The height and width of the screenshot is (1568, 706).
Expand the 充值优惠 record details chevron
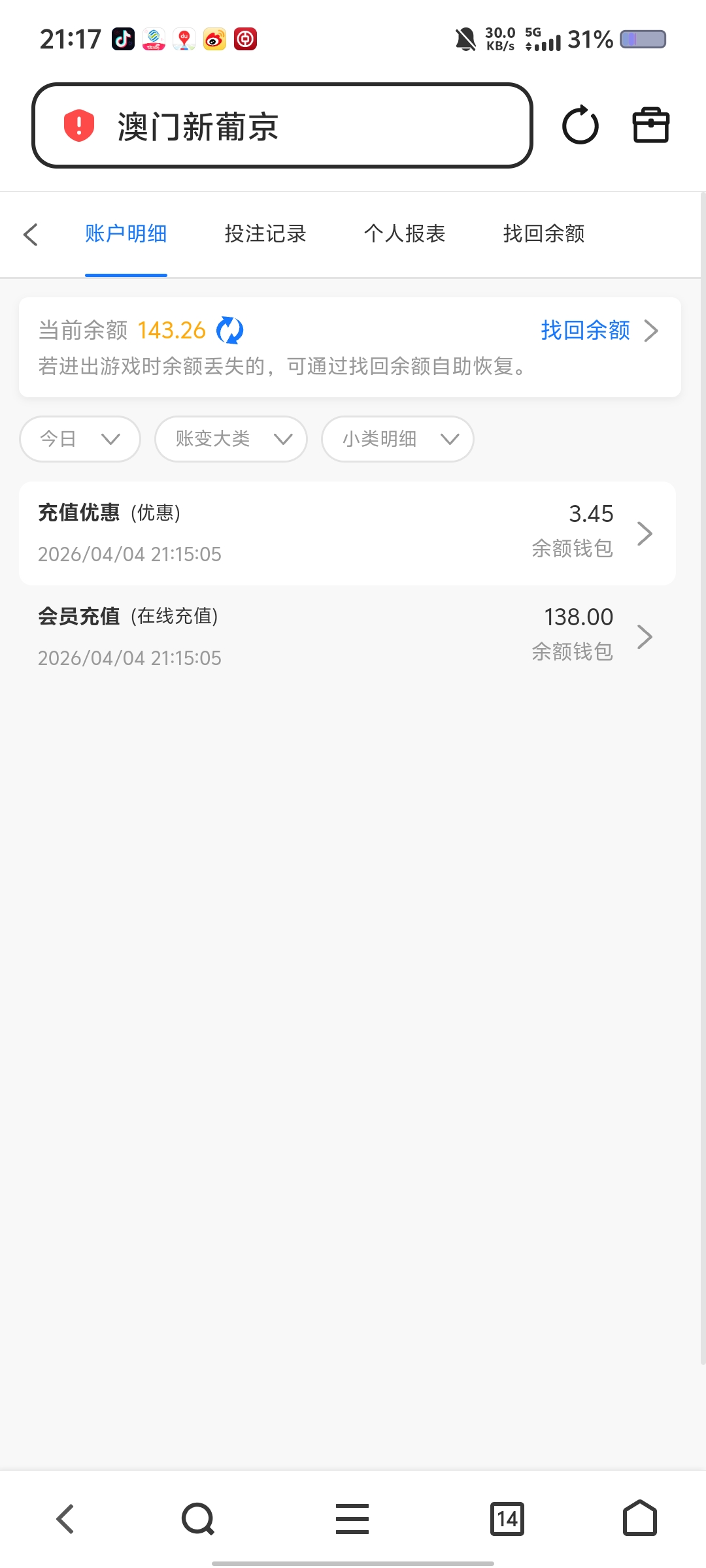tap(645, 532)
